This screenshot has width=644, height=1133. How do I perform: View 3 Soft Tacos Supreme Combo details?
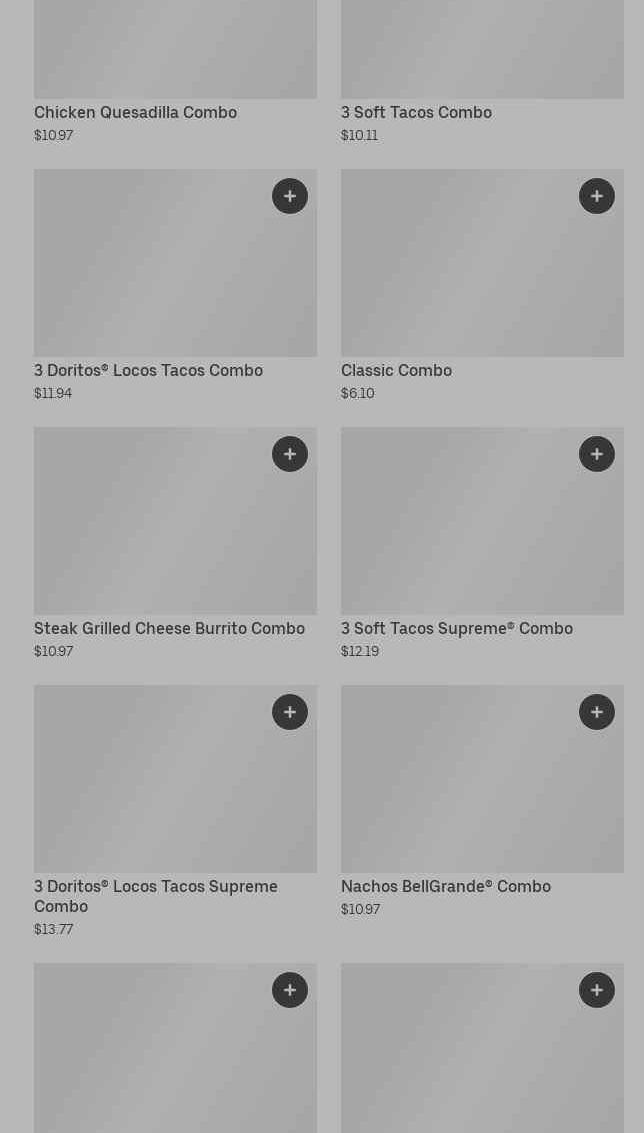(x=456, y=629)
